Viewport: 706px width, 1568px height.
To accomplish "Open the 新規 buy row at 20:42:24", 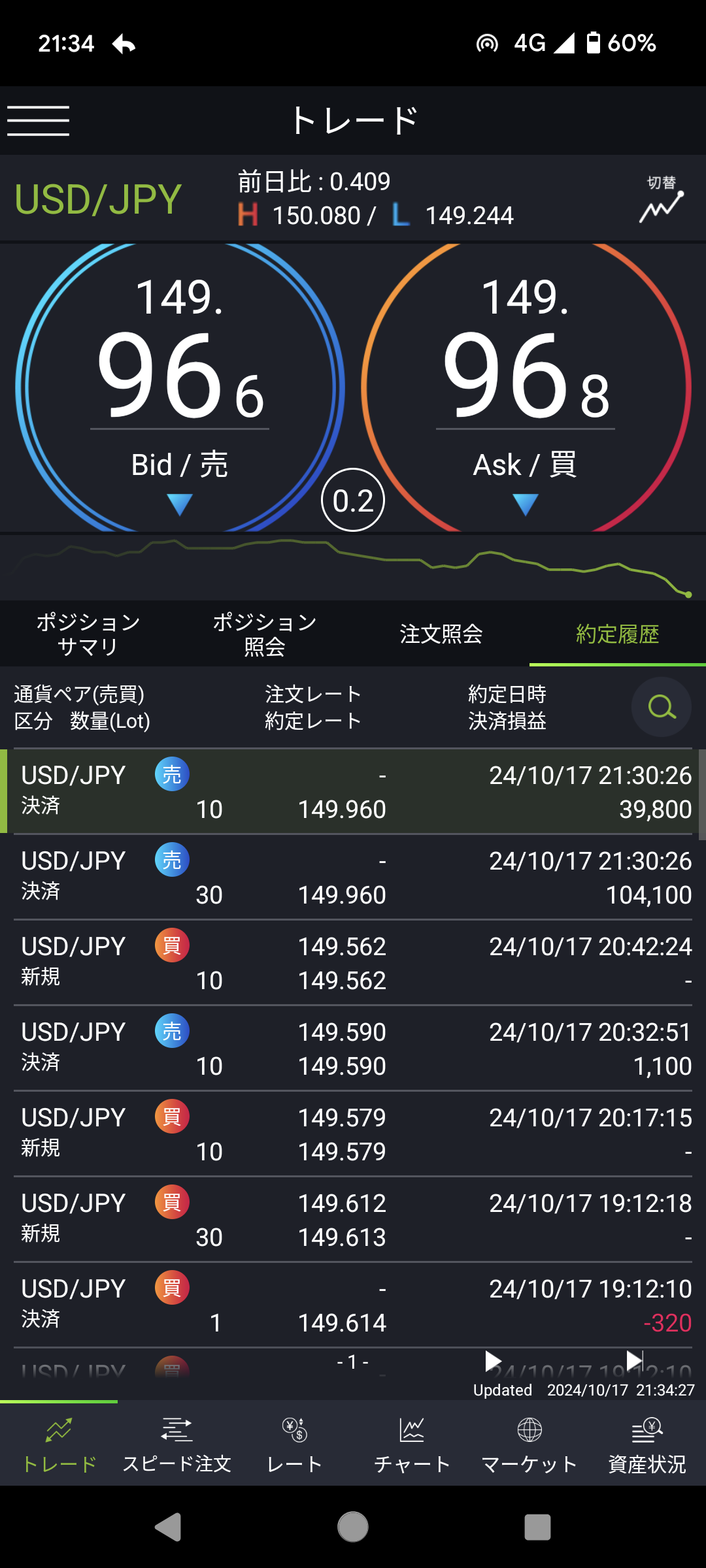I will click(353, 962).
